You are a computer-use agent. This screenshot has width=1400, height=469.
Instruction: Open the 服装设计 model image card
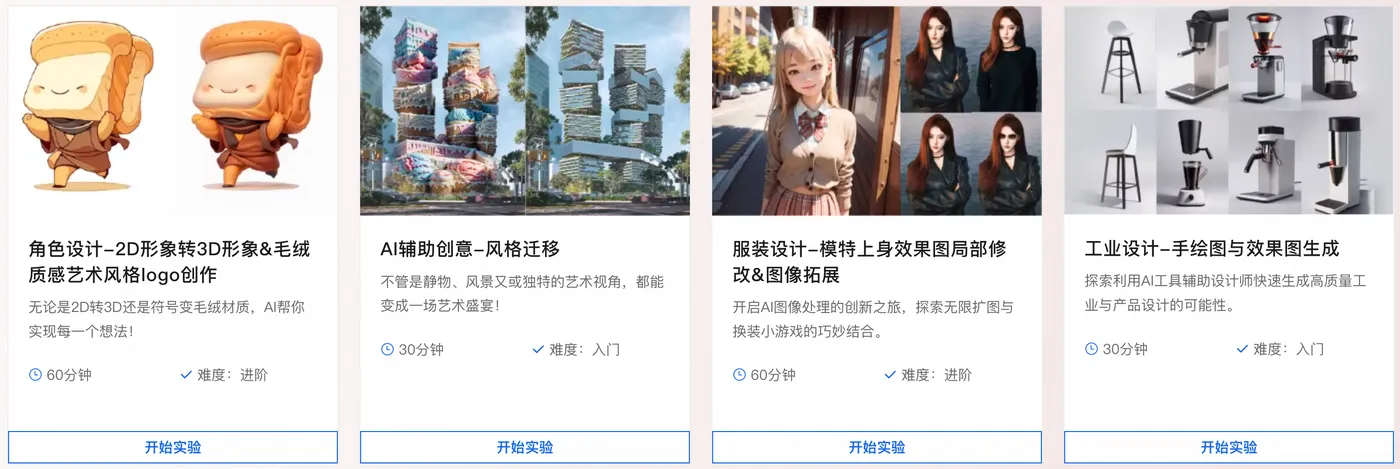(x=877, y=110)
